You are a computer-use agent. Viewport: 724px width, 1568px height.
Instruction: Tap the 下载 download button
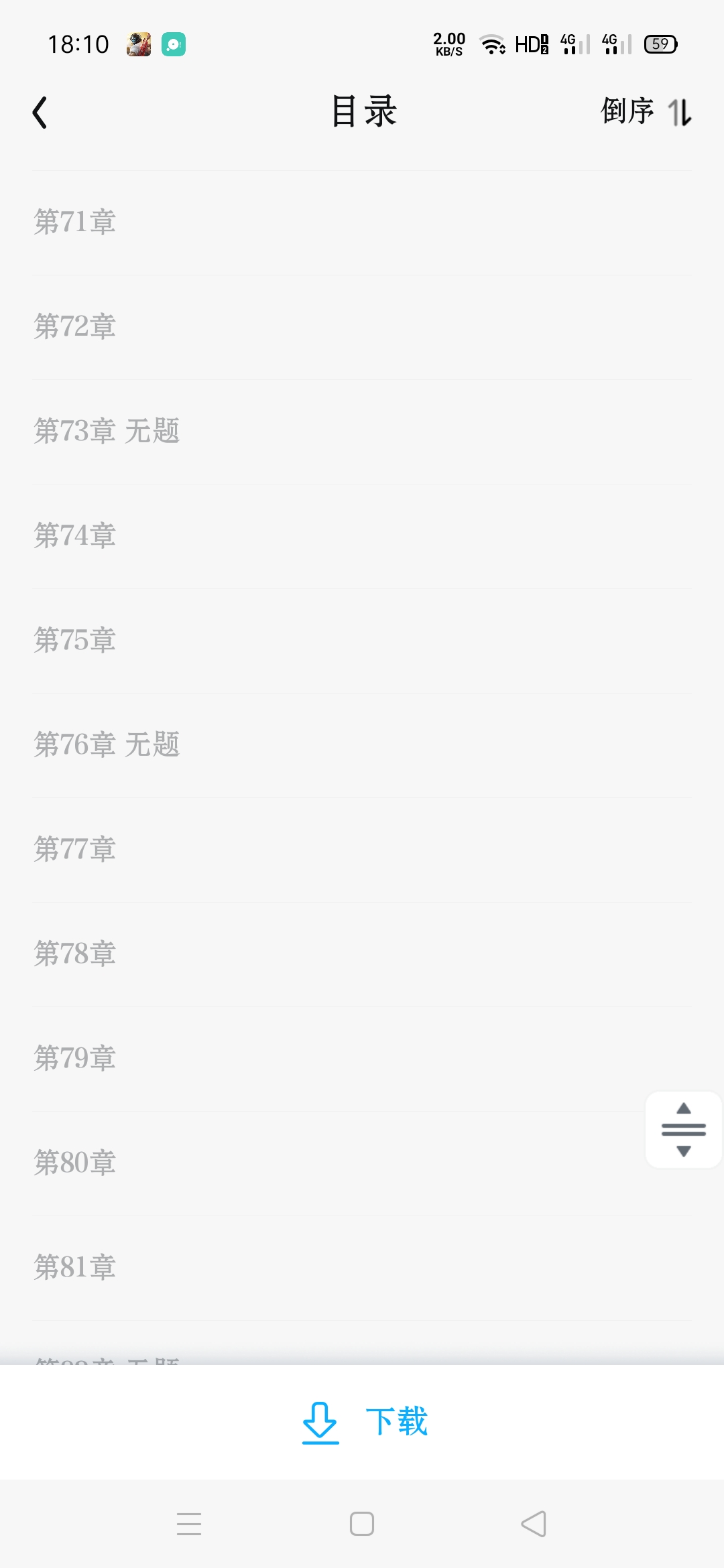(364, 1422)
